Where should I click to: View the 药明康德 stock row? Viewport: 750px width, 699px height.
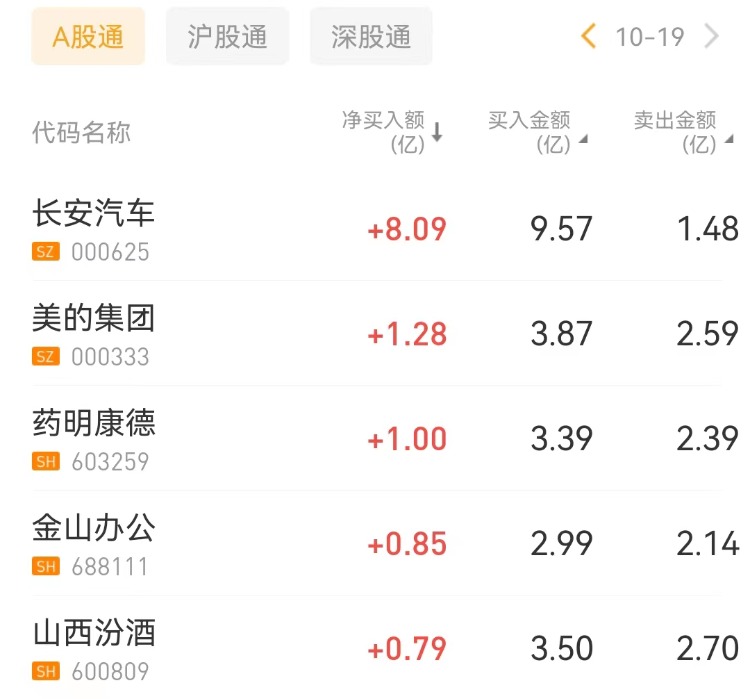(x=94, y=424)
